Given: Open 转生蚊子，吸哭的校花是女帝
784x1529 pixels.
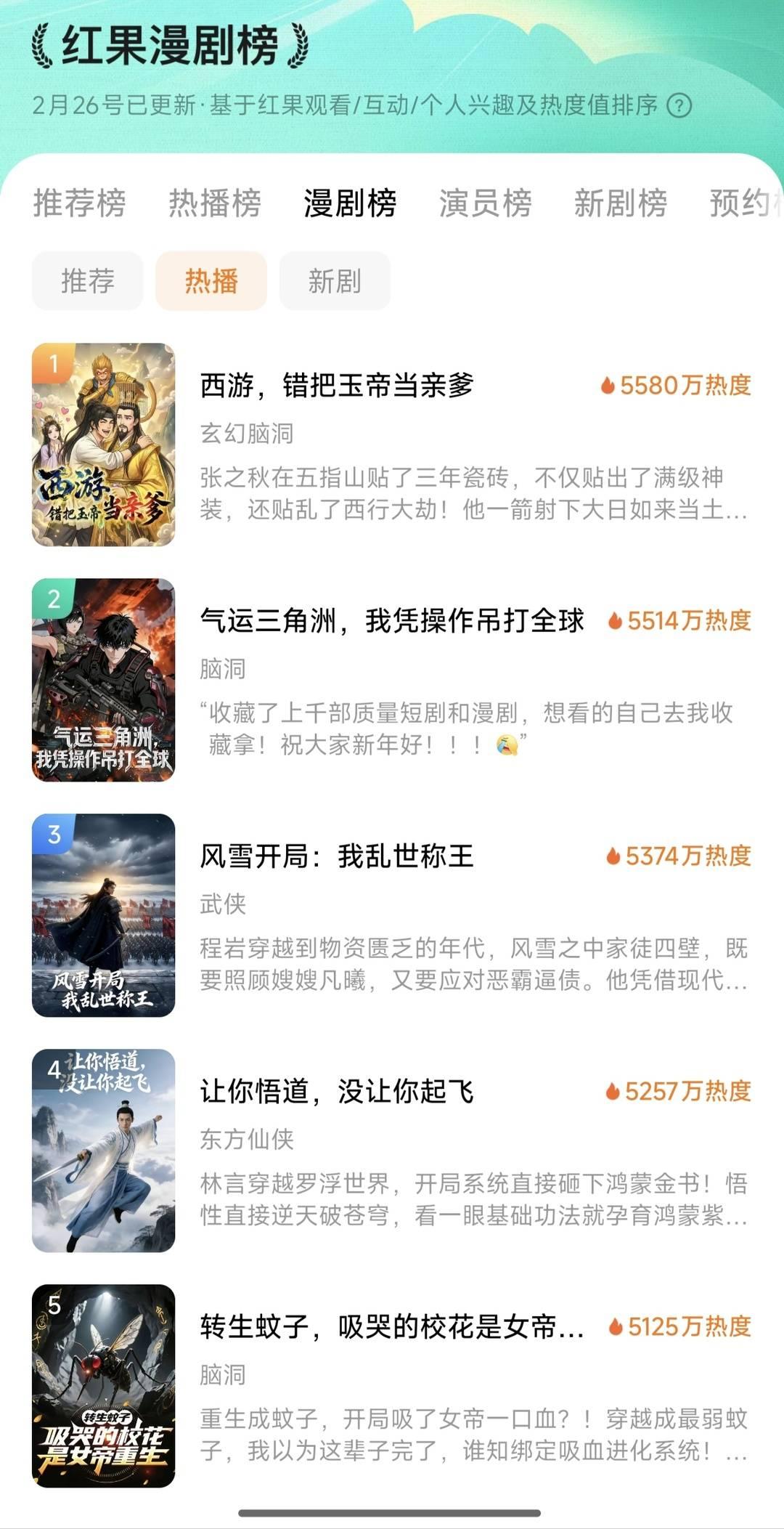Looking at the screenshot, I should [x=392, y=1327].
